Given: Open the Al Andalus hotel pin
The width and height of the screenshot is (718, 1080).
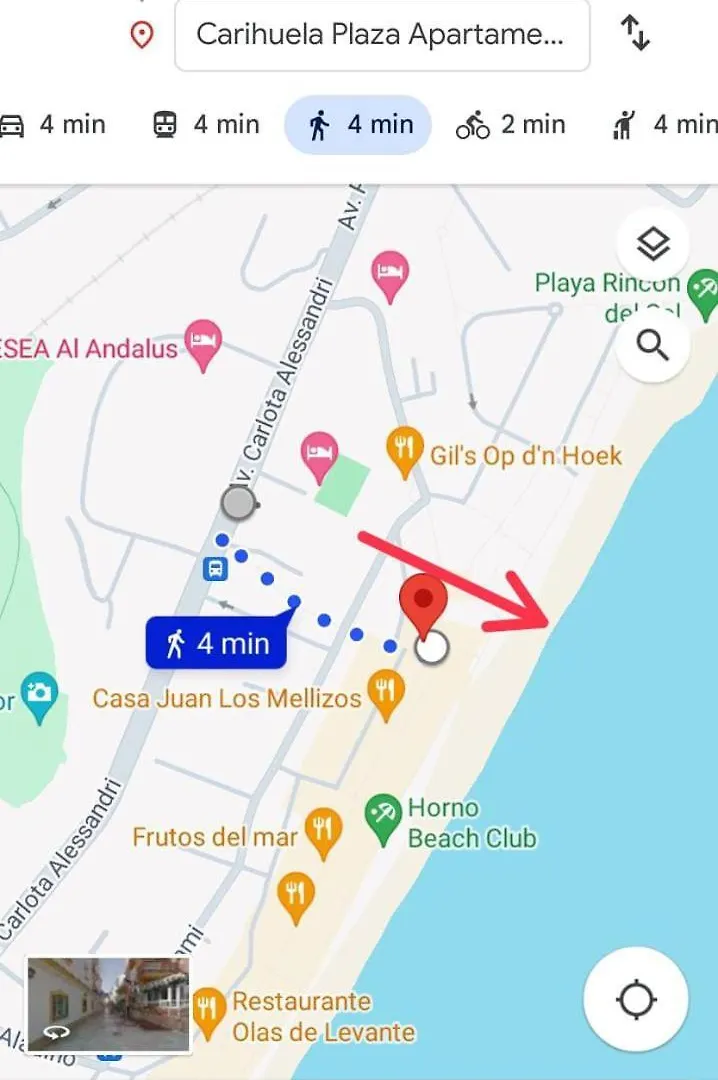Looking at the screenshot, I should click(204, 343).
